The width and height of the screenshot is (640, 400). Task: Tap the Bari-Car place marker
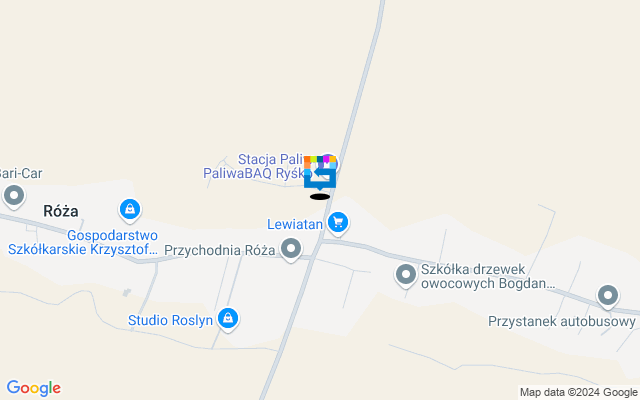coord(12,194)
